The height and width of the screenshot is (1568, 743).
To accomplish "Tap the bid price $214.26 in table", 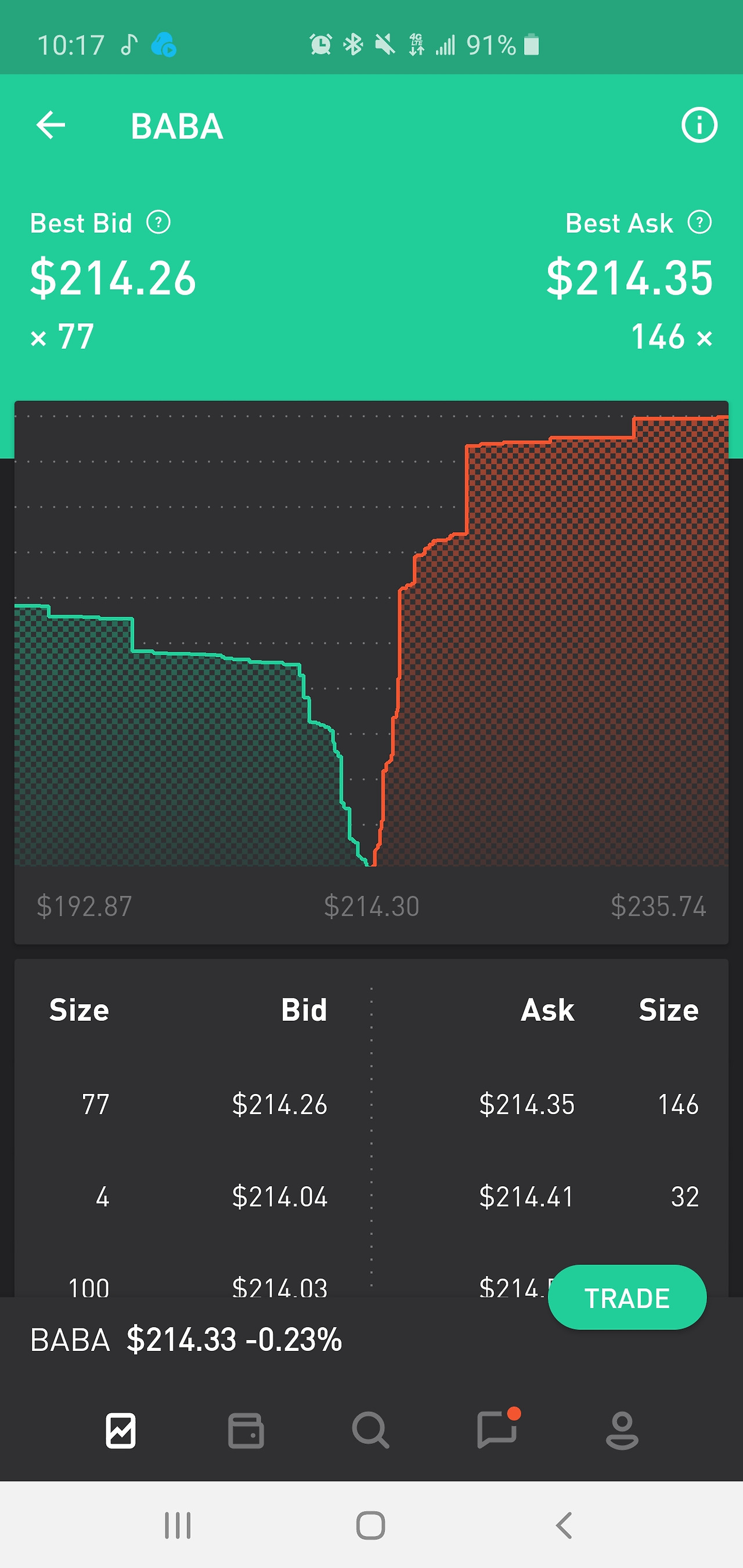I will (281, 1105).
